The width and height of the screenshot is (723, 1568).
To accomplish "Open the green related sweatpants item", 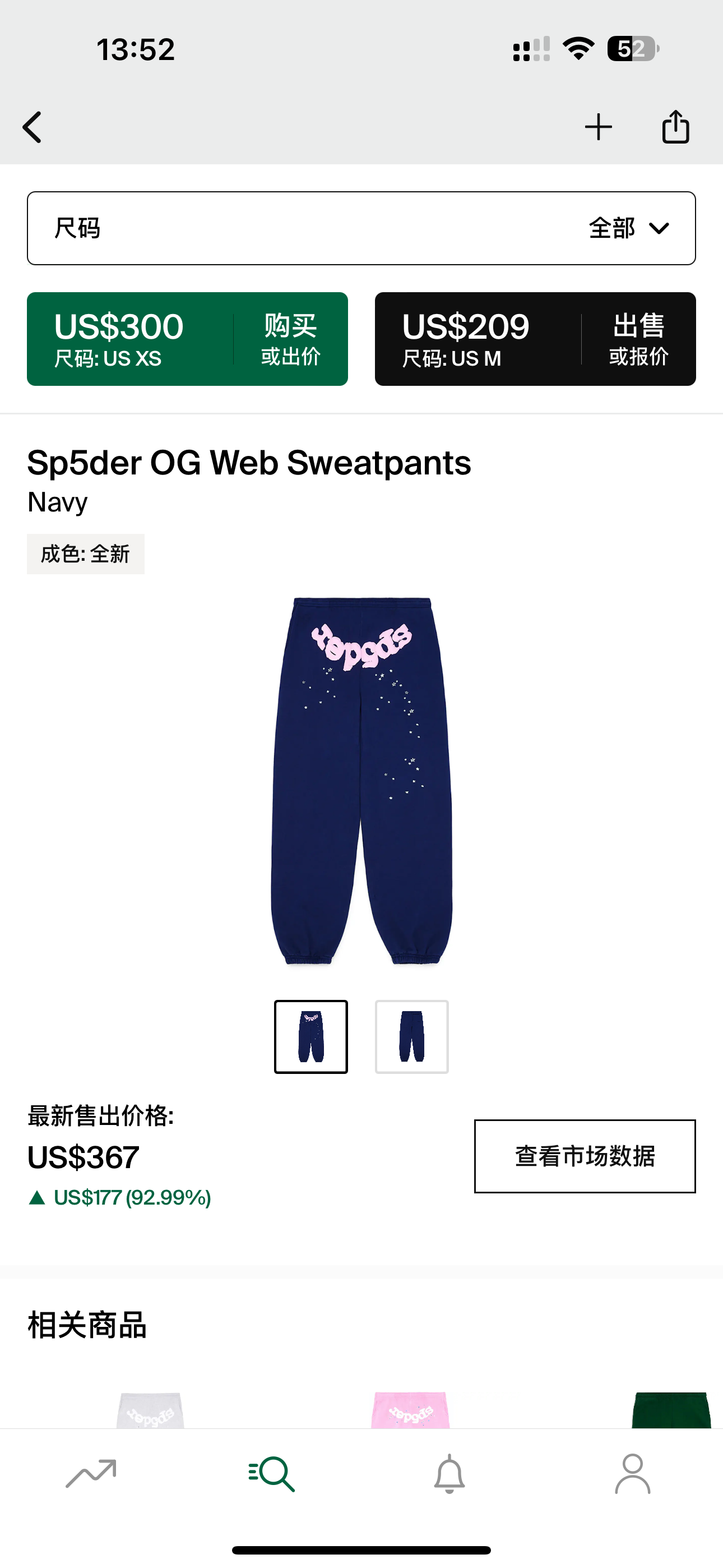I will (671, 1410).
